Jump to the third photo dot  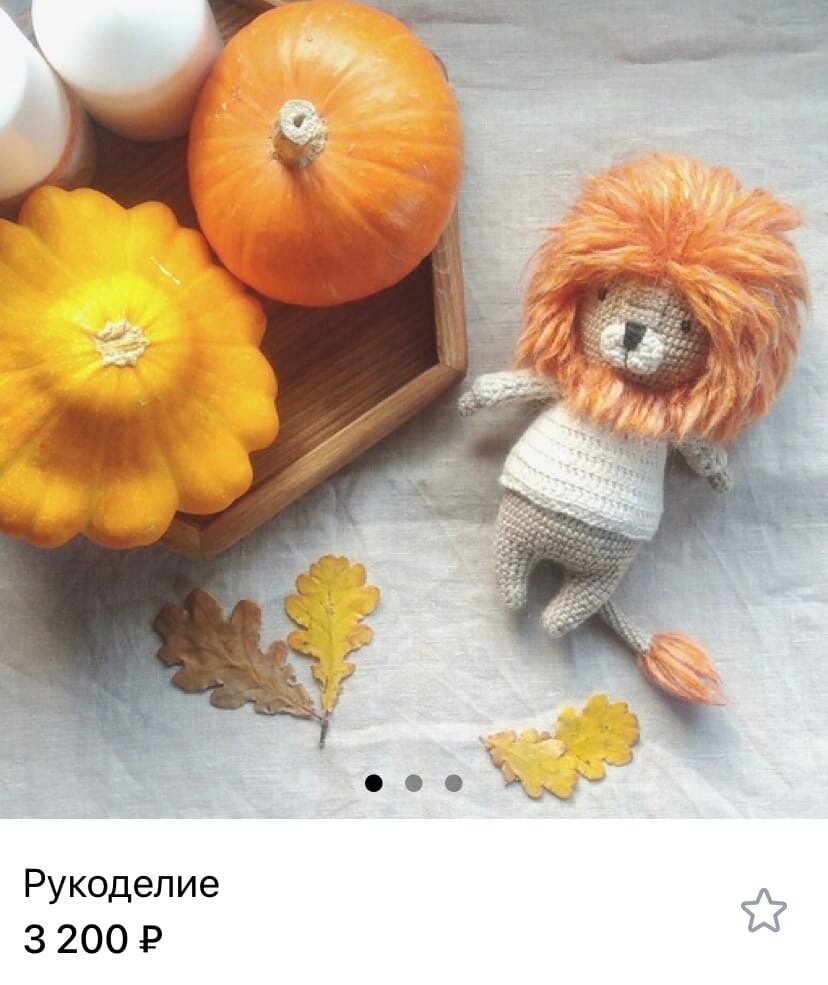tap(454, 783)
